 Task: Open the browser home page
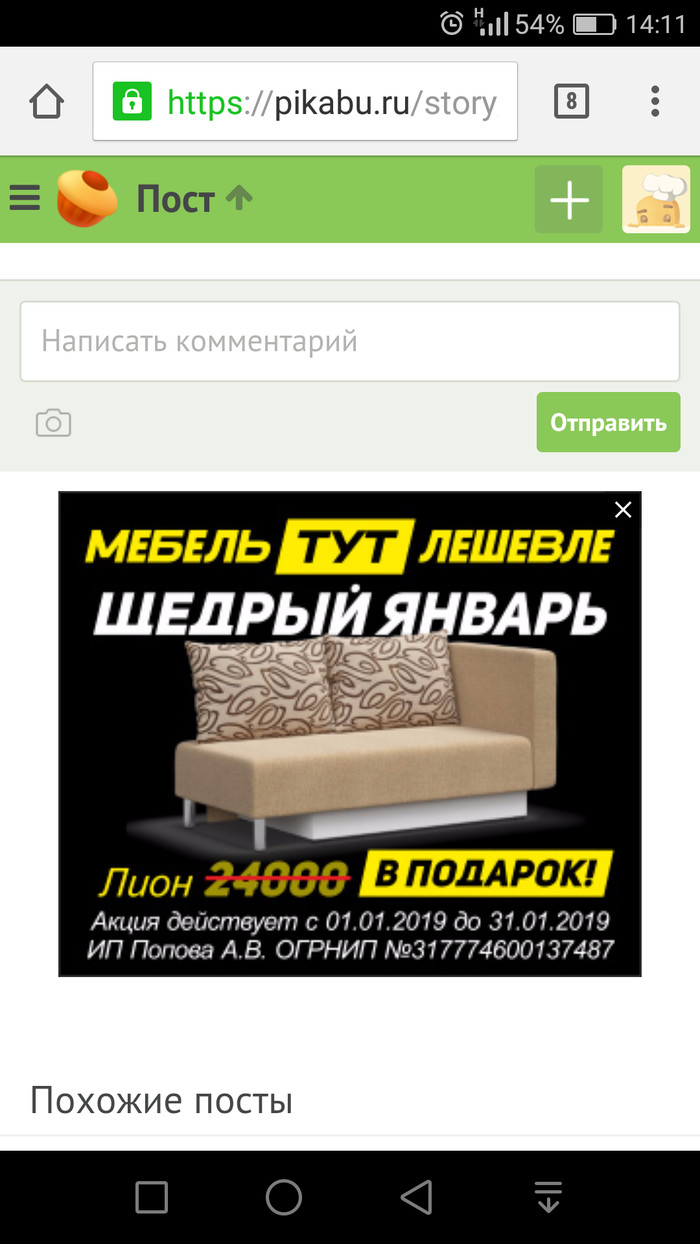[47, 101]
